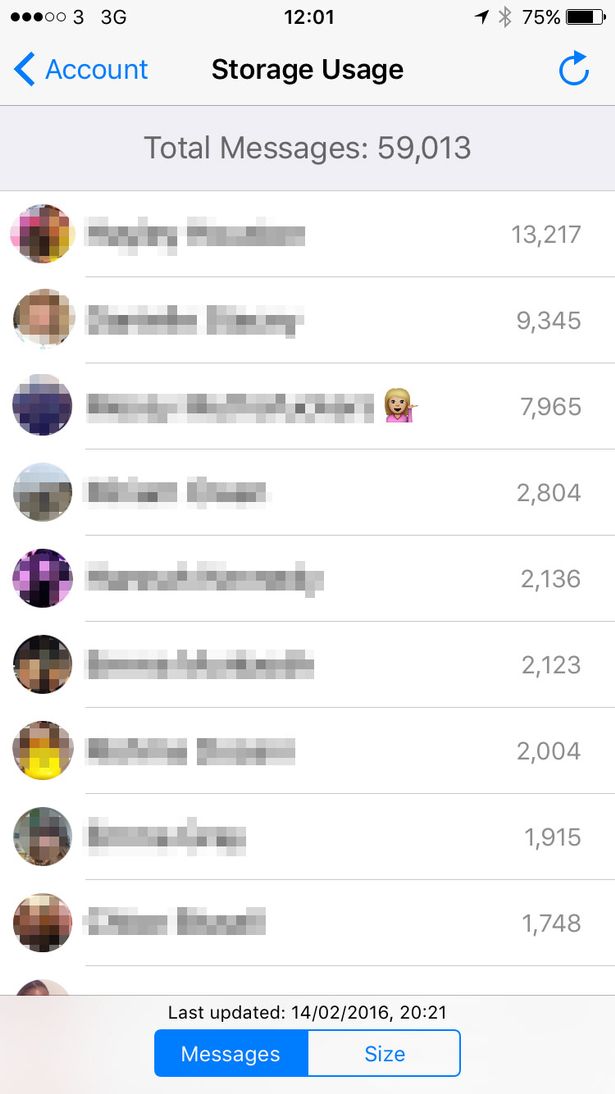Image resolution: width=615 pixels, height=1094 pixels.
Task: Select the contact with 2,004 messages
Action: pyautogui.click(x=307, y=751)
